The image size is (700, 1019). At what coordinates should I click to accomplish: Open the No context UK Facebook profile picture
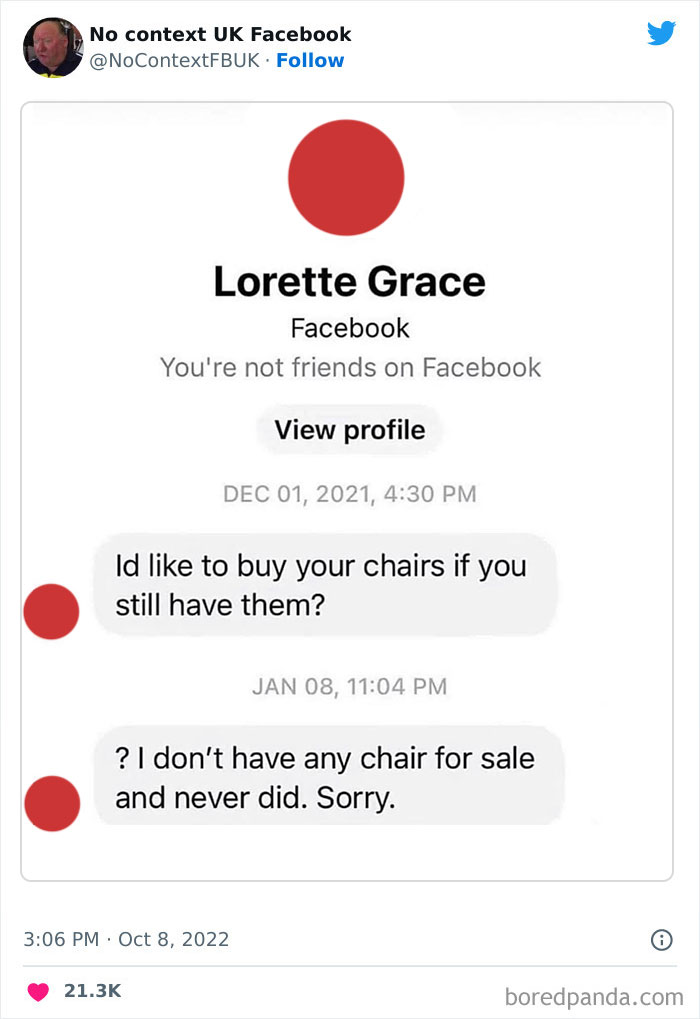(x=52, y=47)
